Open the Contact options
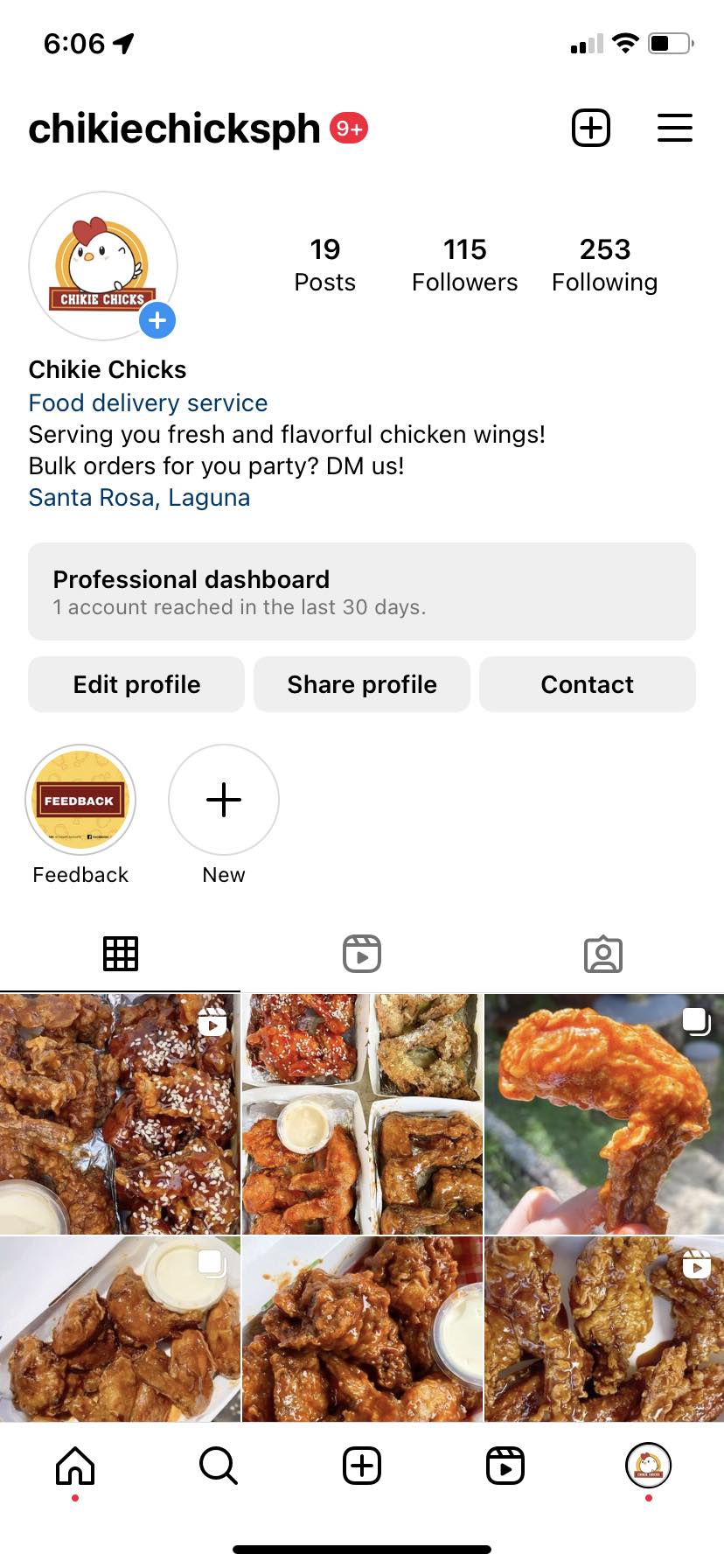724x1568 pixels. [588, 684]
